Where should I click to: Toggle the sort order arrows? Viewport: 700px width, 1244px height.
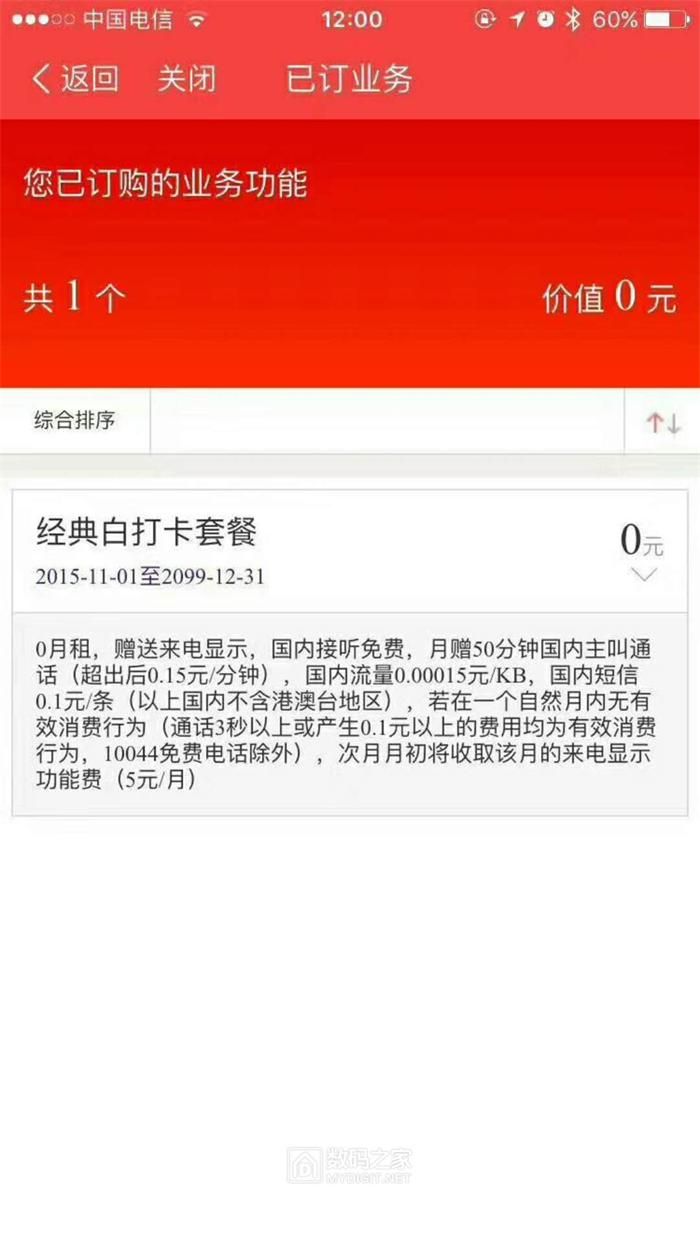[x=662, y=423]
